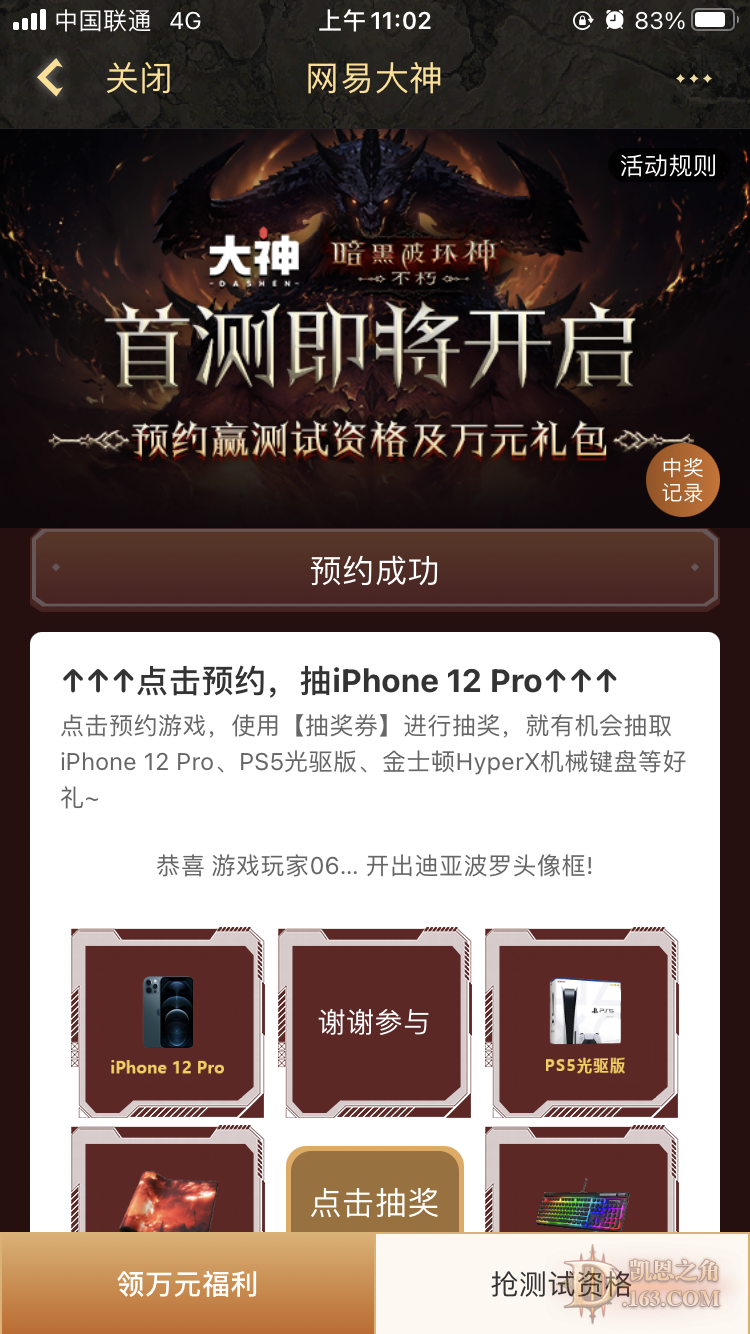View 活动规则 activity rules
Screen dimensions: 750x1334
click(x=667, y=166)
